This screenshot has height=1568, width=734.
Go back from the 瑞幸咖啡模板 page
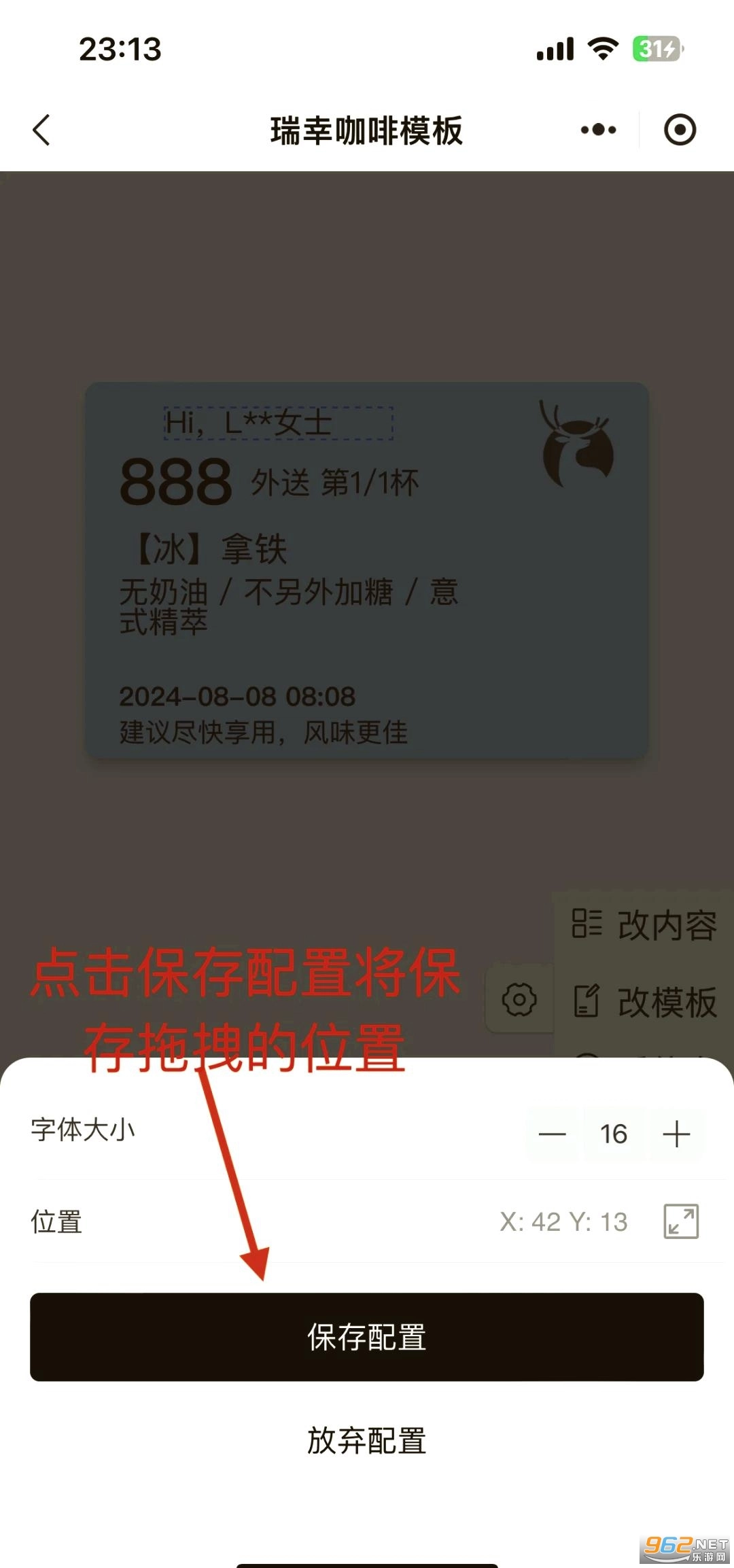(42, 130)
